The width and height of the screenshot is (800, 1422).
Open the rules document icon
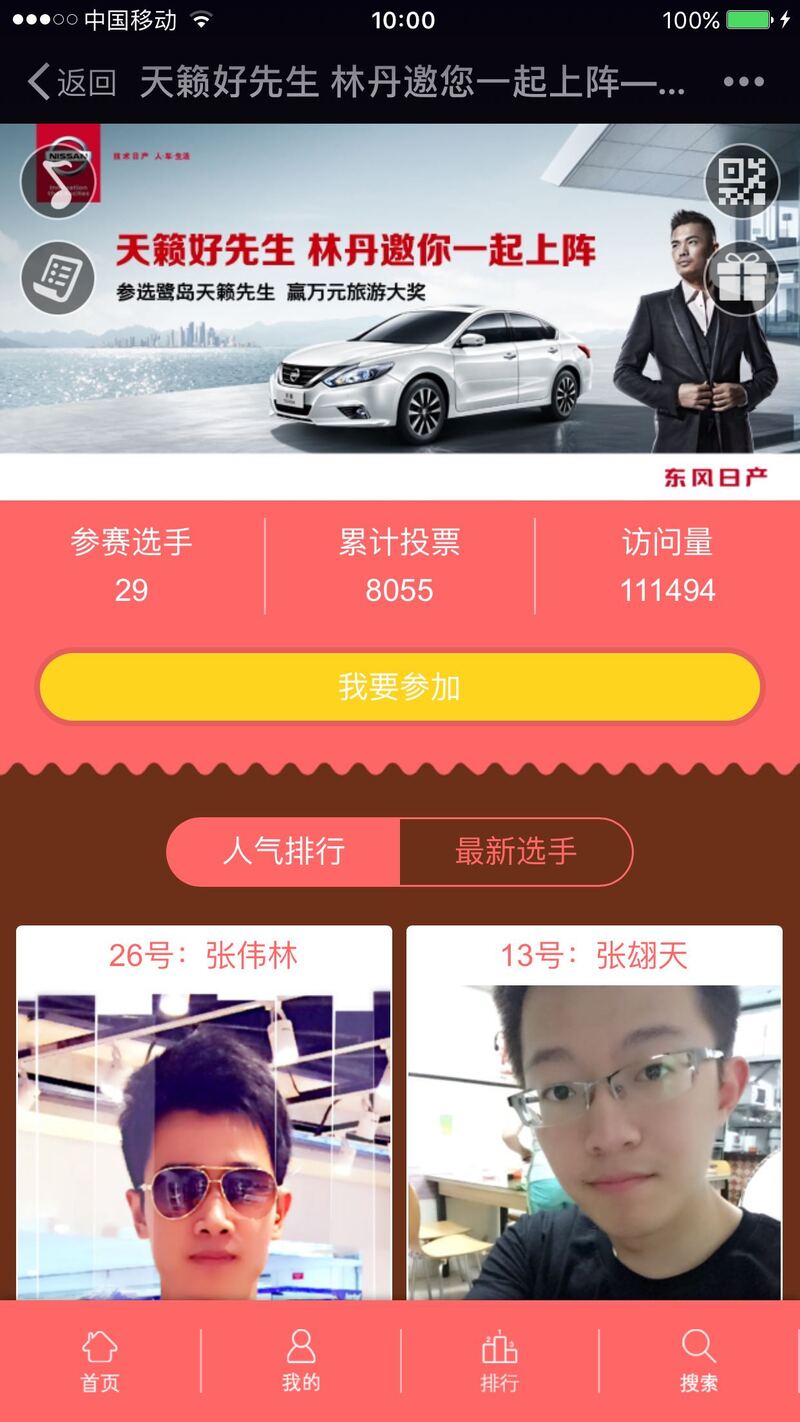point(58,277)
